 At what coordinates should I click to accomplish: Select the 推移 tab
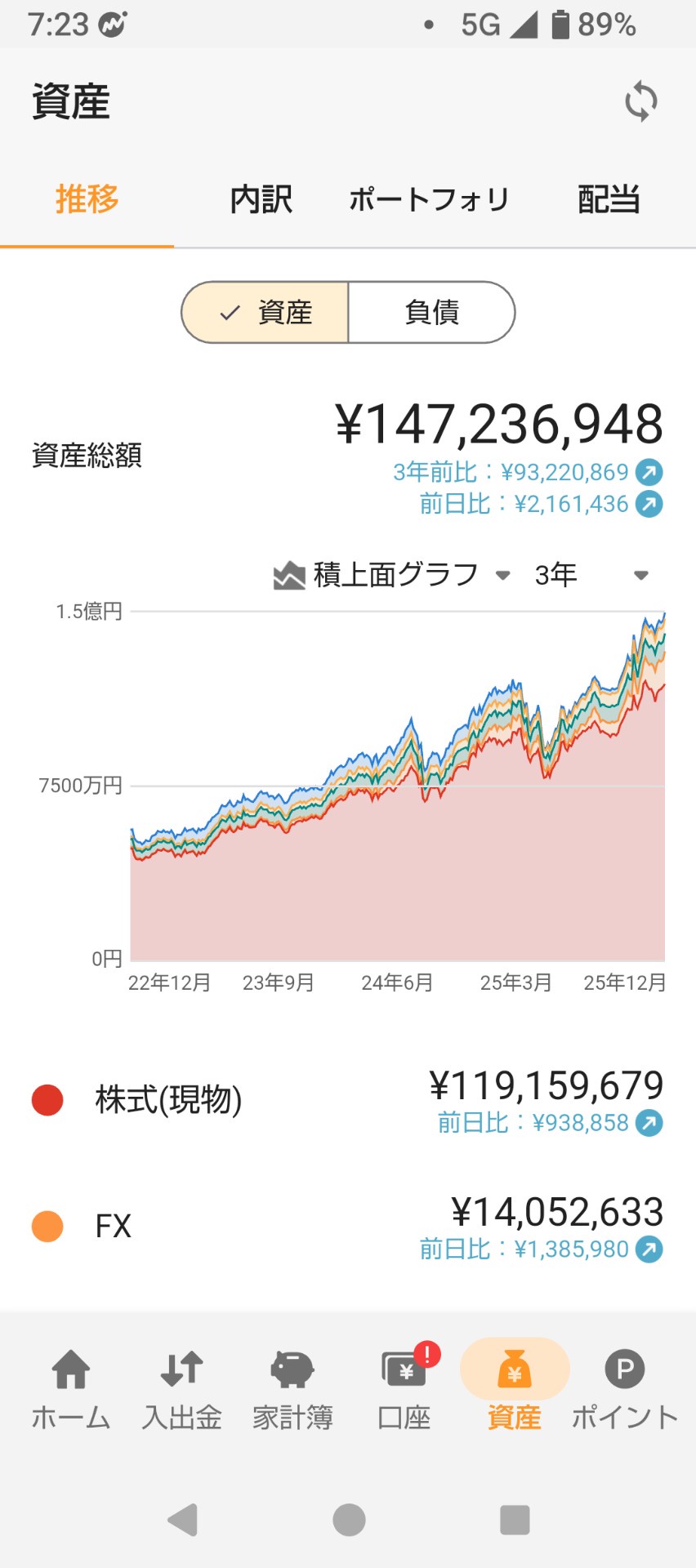point(87,200)
